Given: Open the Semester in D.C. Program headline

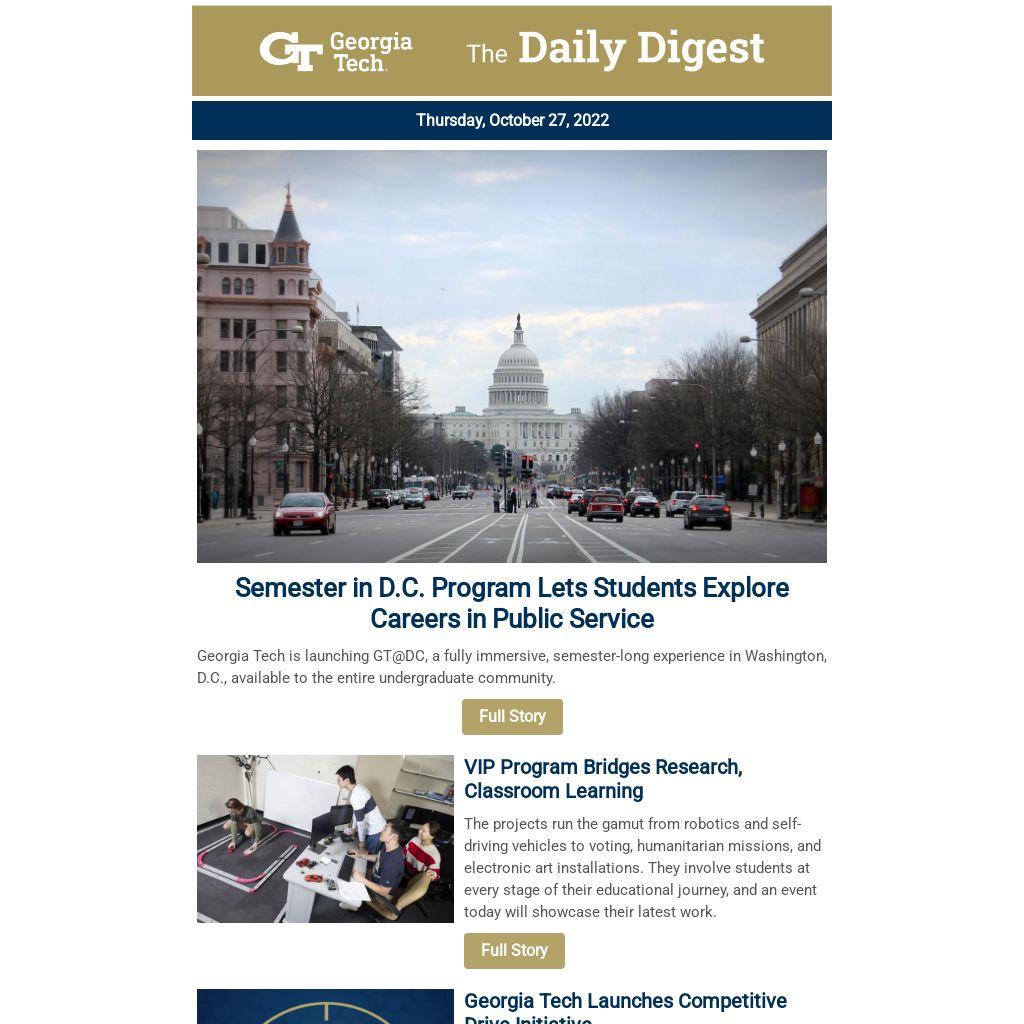Looking at the screenshot, I should click(x=512, y=603).
